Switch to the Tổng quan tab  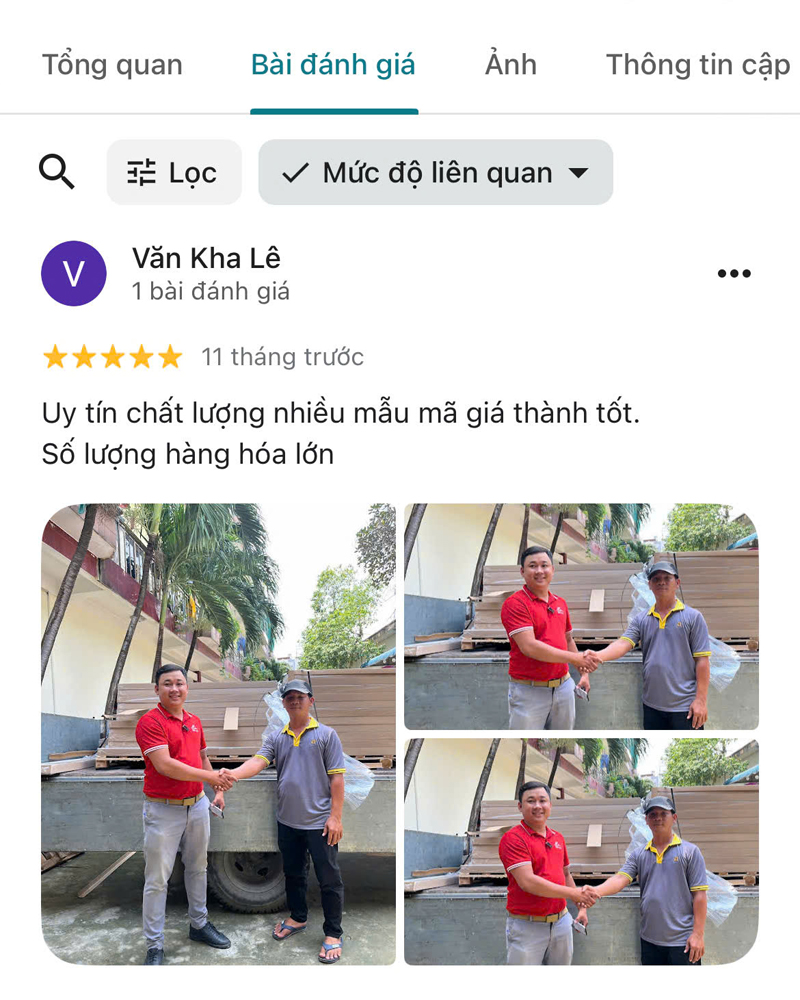(x=112, y=66)
